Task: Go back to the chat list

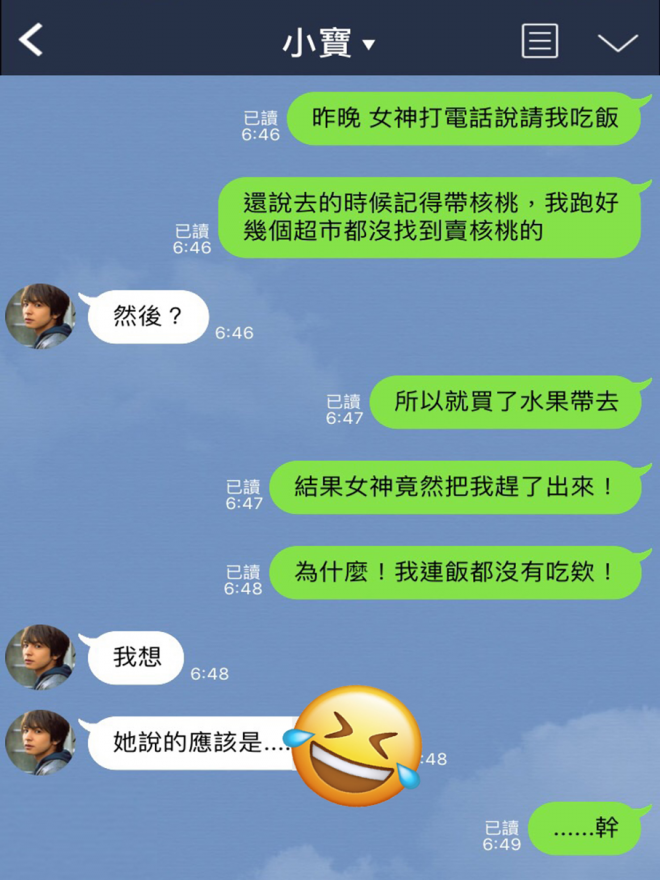Action: point(32,41)
